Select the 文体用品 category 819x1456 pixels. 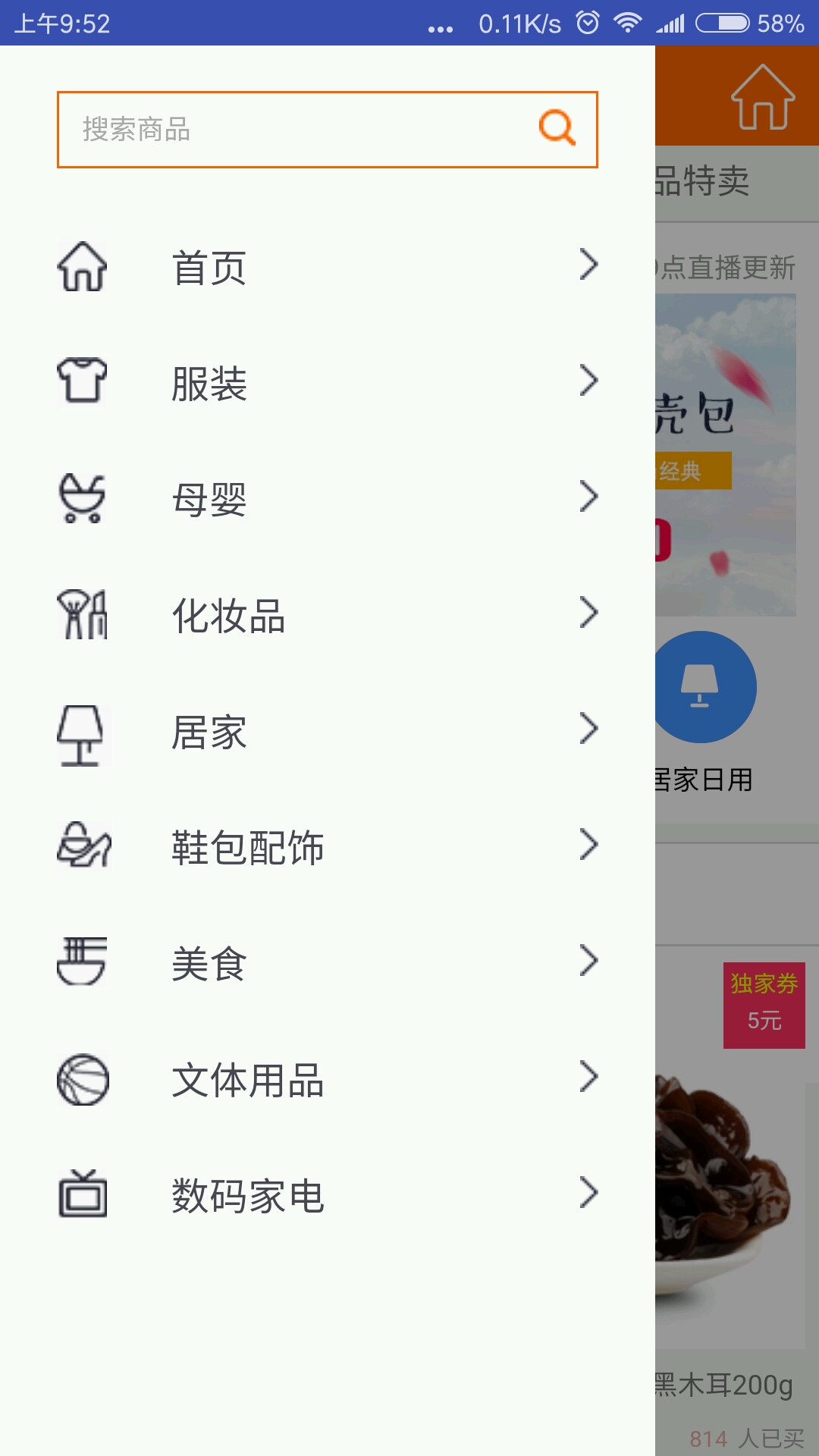pyautogui.click(x=326, y=1079)
